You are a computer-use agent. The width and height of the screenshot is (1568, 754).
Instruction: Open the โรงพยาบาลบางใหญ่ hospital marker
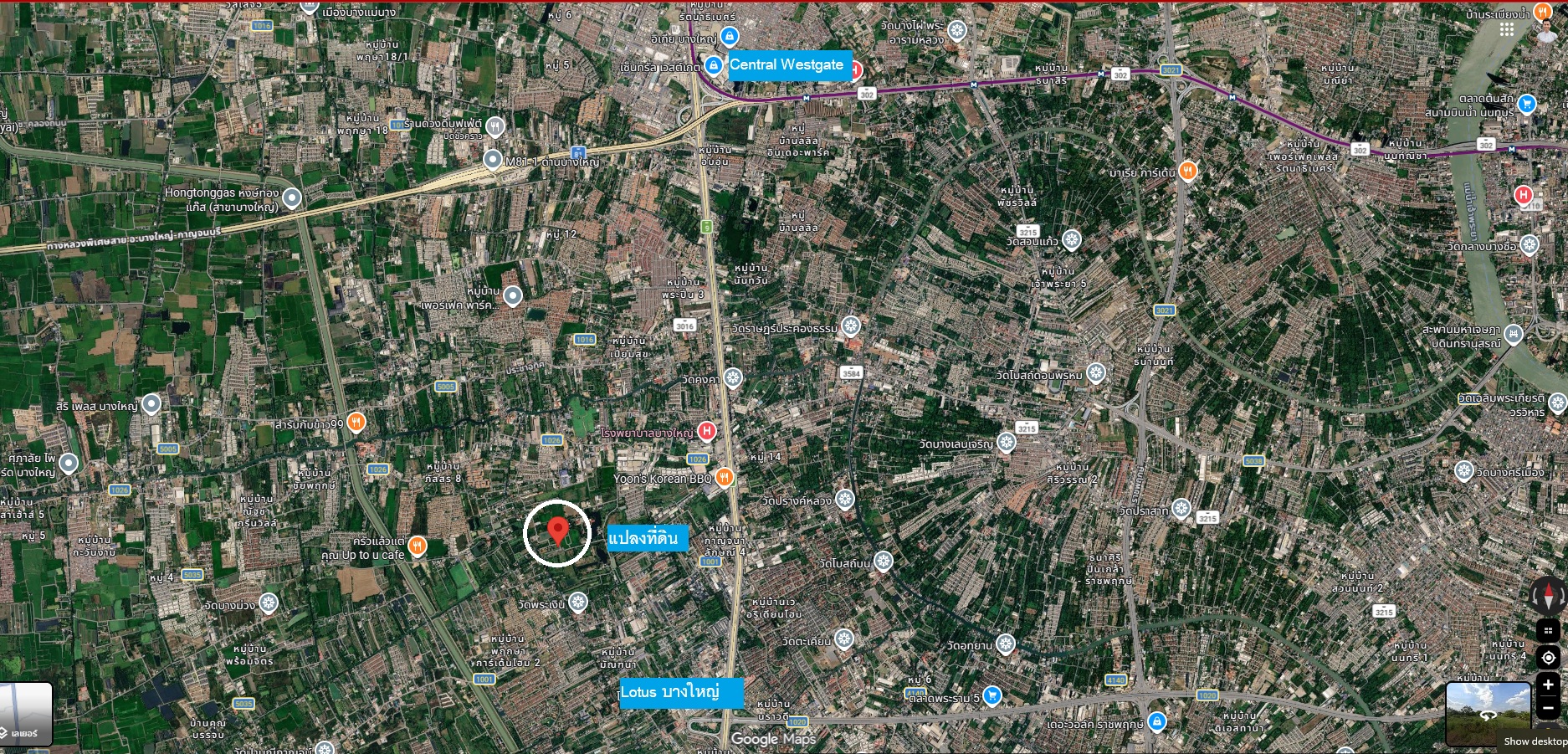click(707, 432)
